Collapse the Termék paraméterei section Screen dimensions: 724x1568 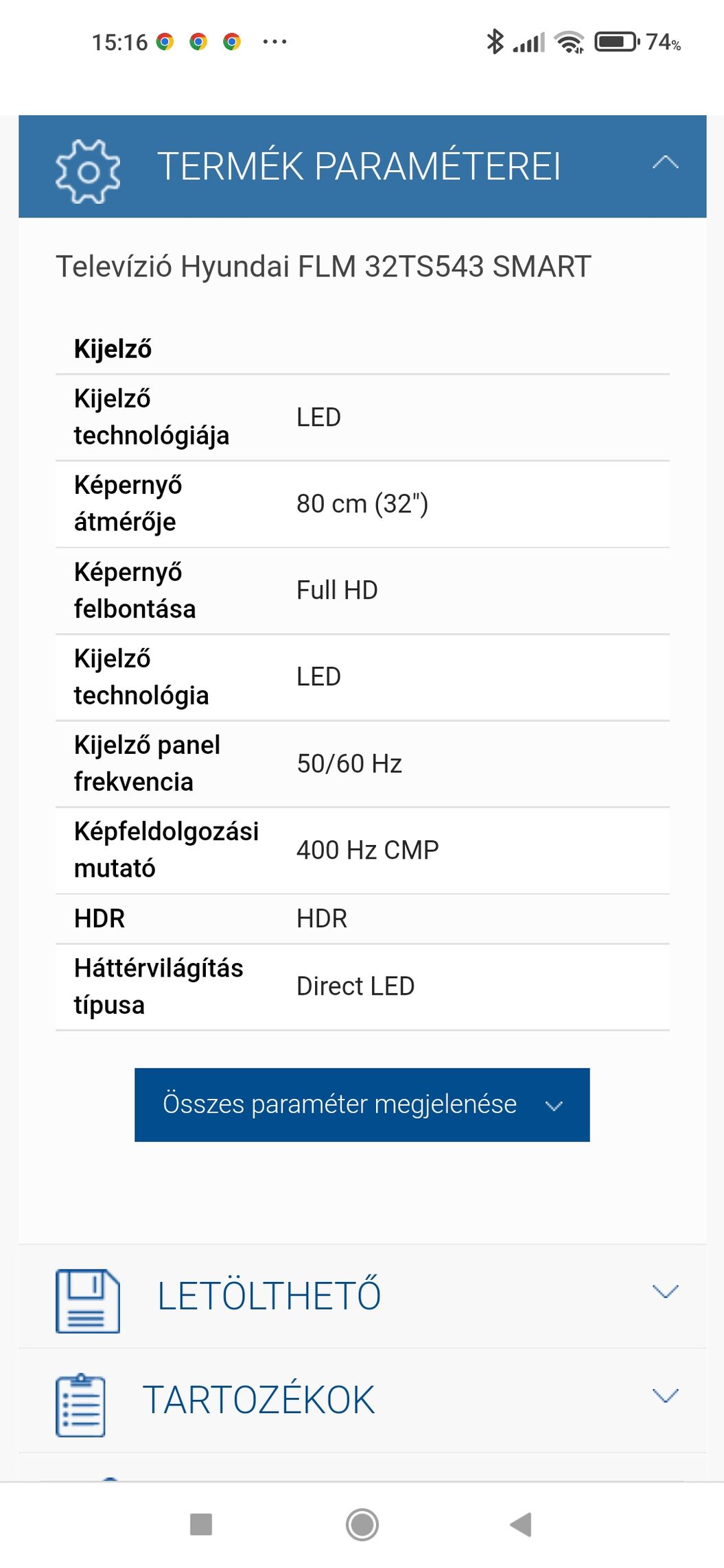click(x=362, y=166)
